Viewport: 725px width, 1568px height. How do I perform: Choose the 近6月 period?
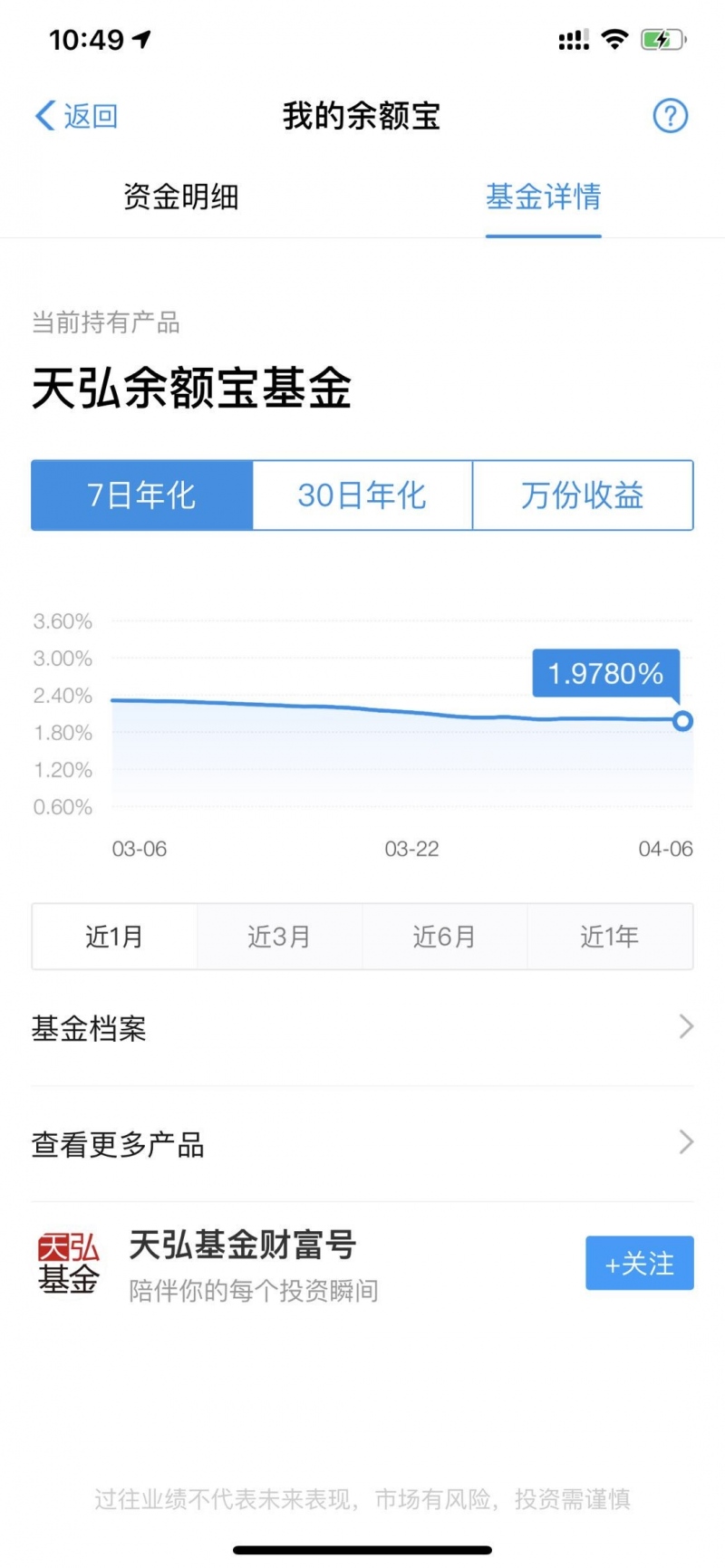click(444, 937)
